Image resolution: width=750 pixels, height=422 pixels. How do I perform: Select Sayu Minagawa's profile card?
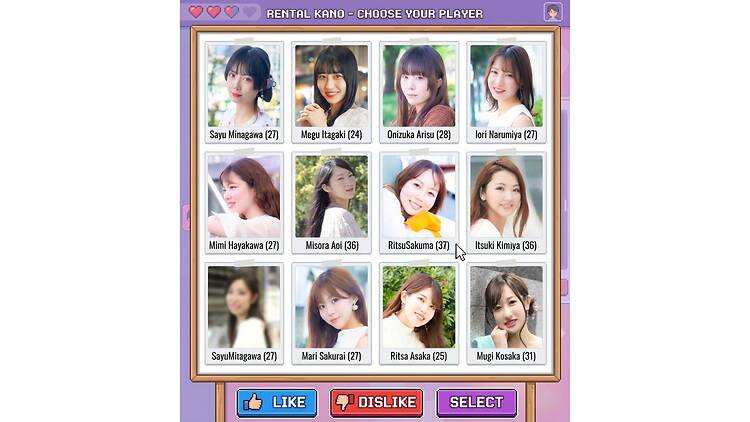click(x=244, y=91)
